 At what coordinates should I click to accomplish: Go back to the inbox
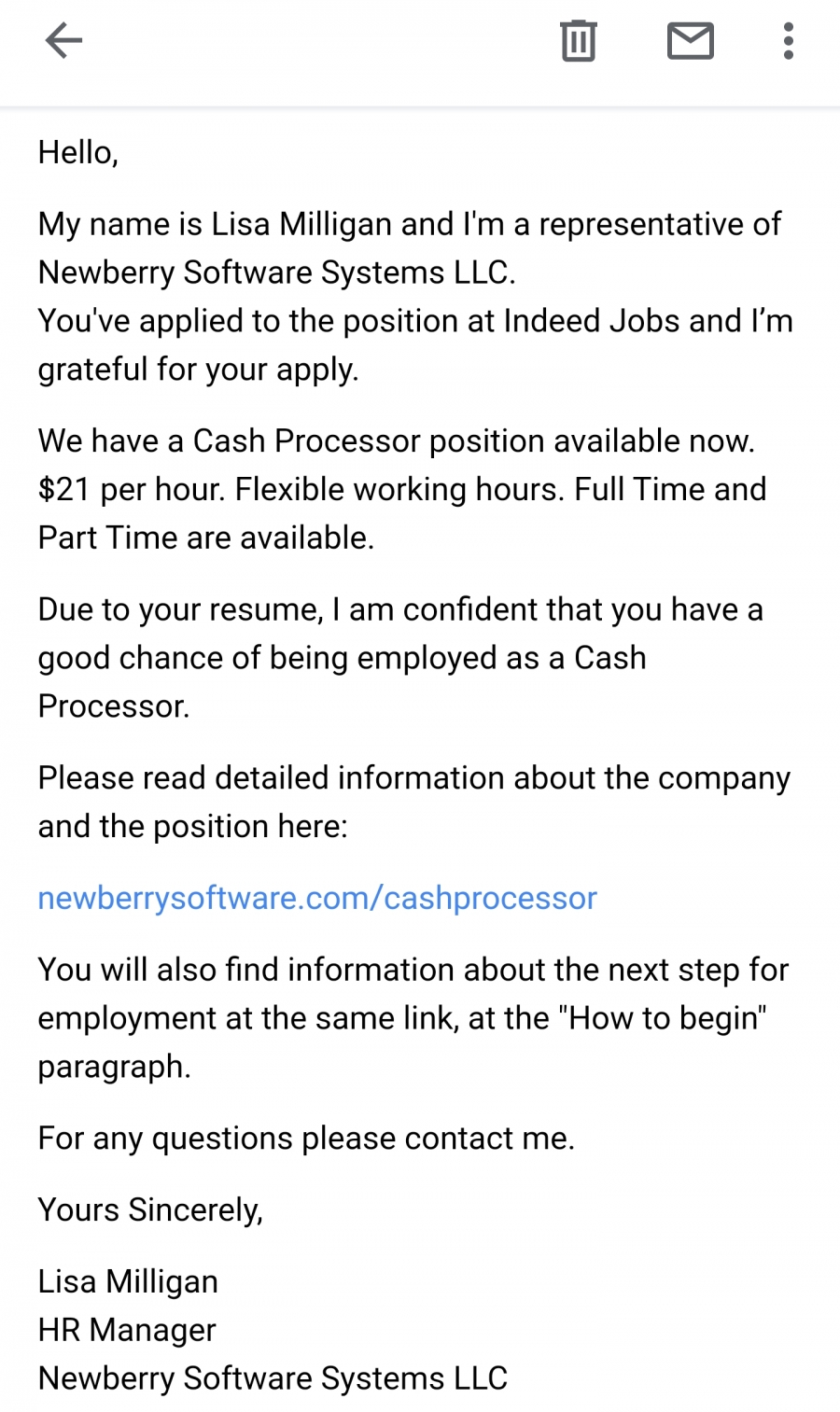pyautogui.click(x=63, y=41)
